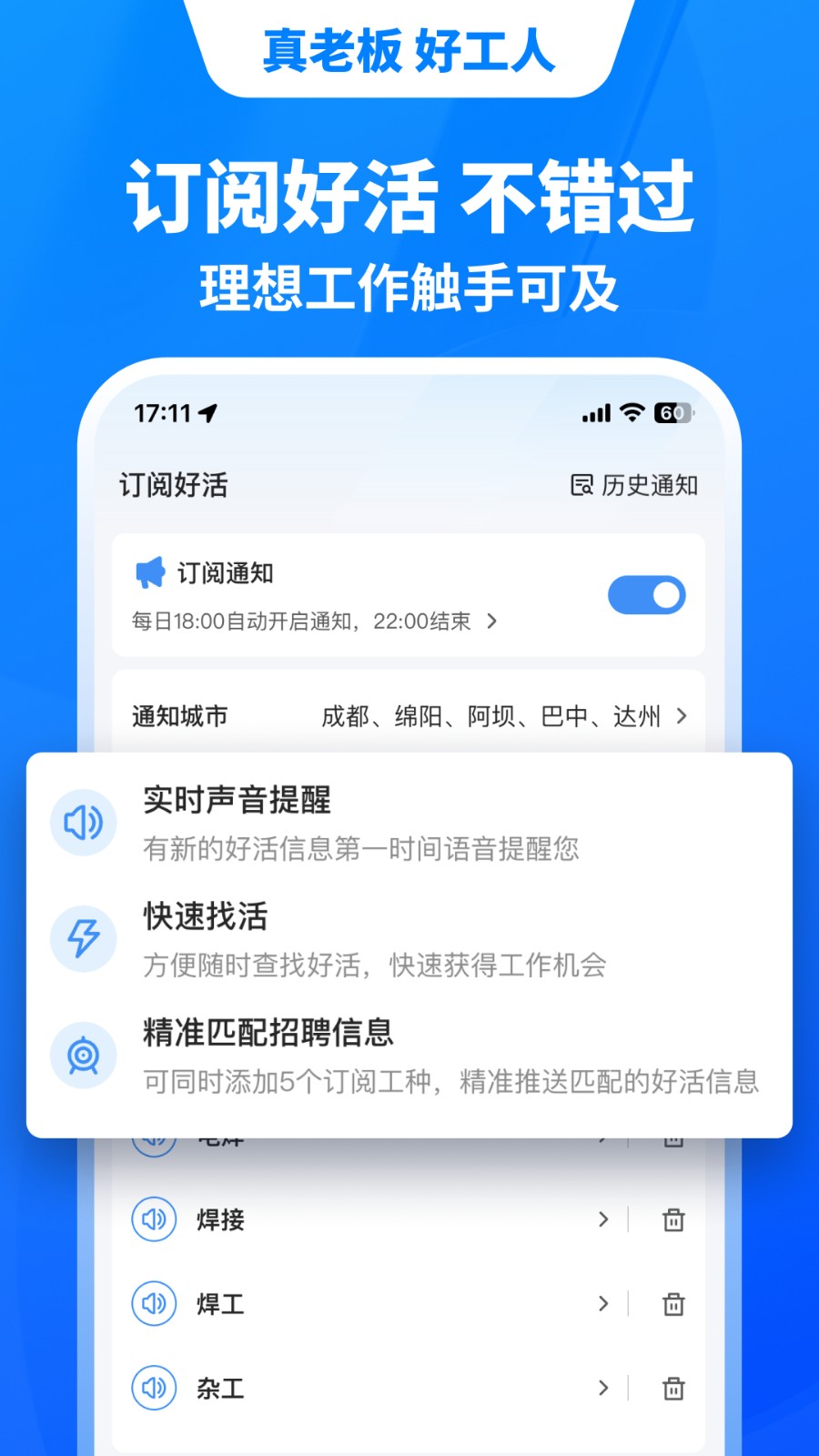The width and height of the screenshot is (819, 1456).
Task: Mute the voice alert for 杂工
Action: coord(154,1389)
